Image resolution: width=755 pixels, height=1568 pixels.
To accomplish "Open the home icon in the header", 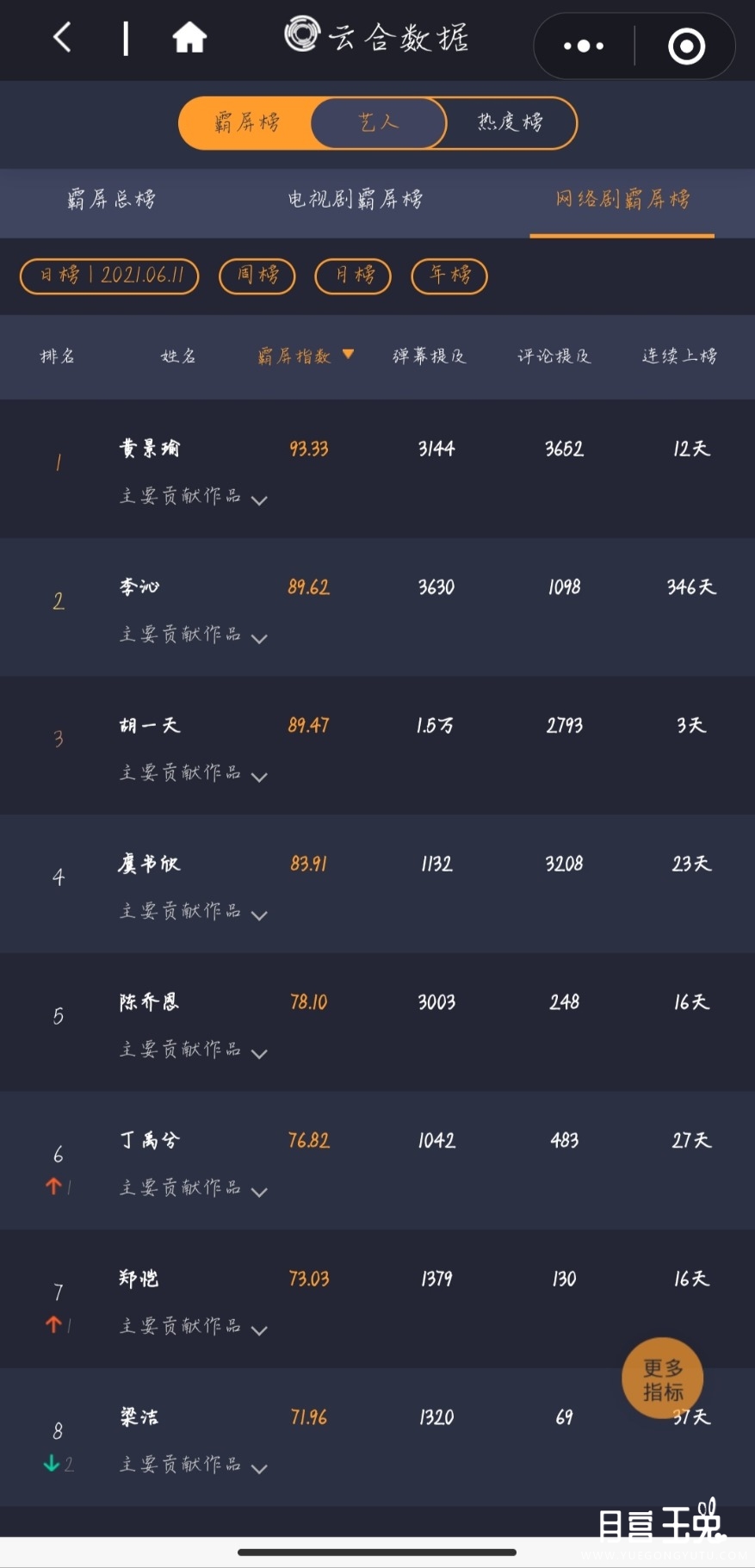I will pos(189,38).
